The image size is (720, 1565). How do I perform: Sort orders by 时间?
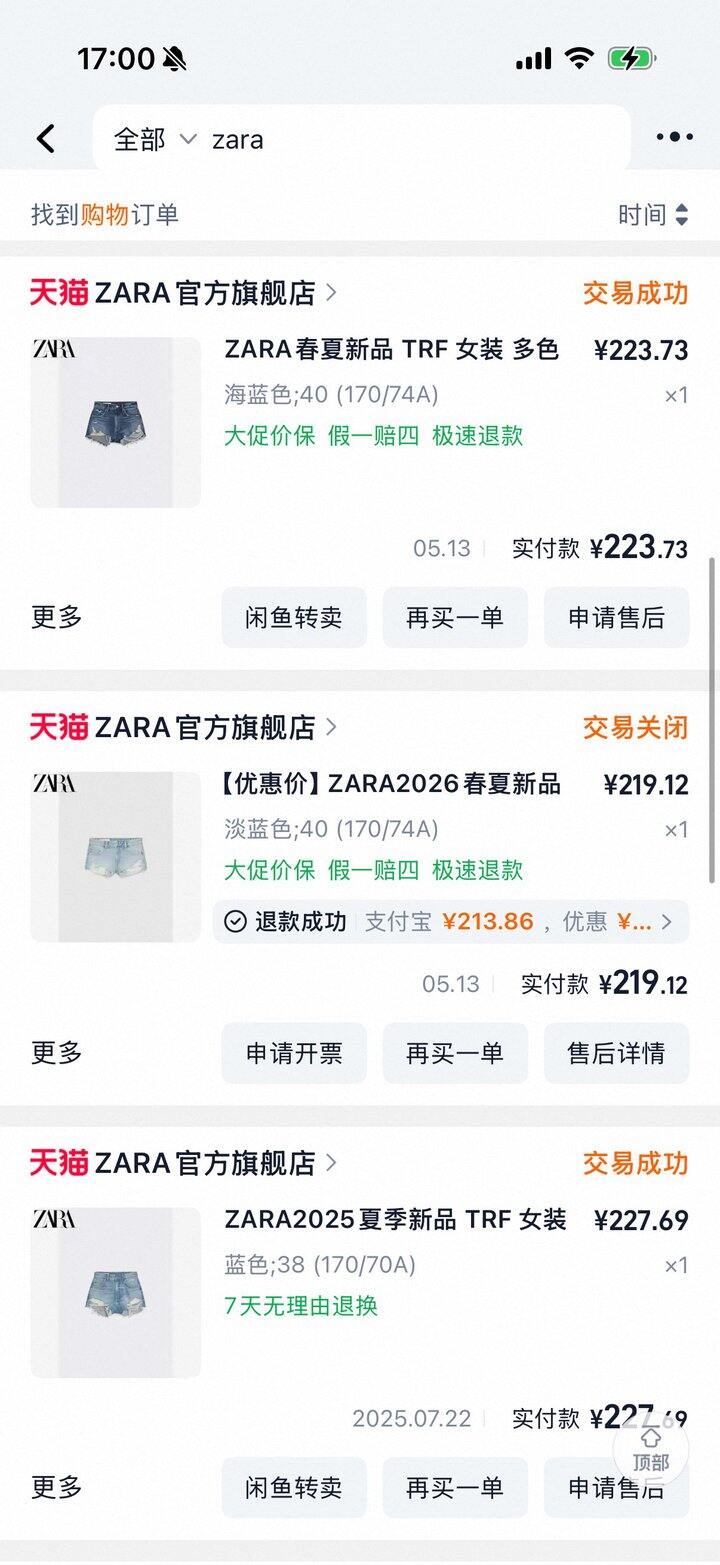point(653,214)
